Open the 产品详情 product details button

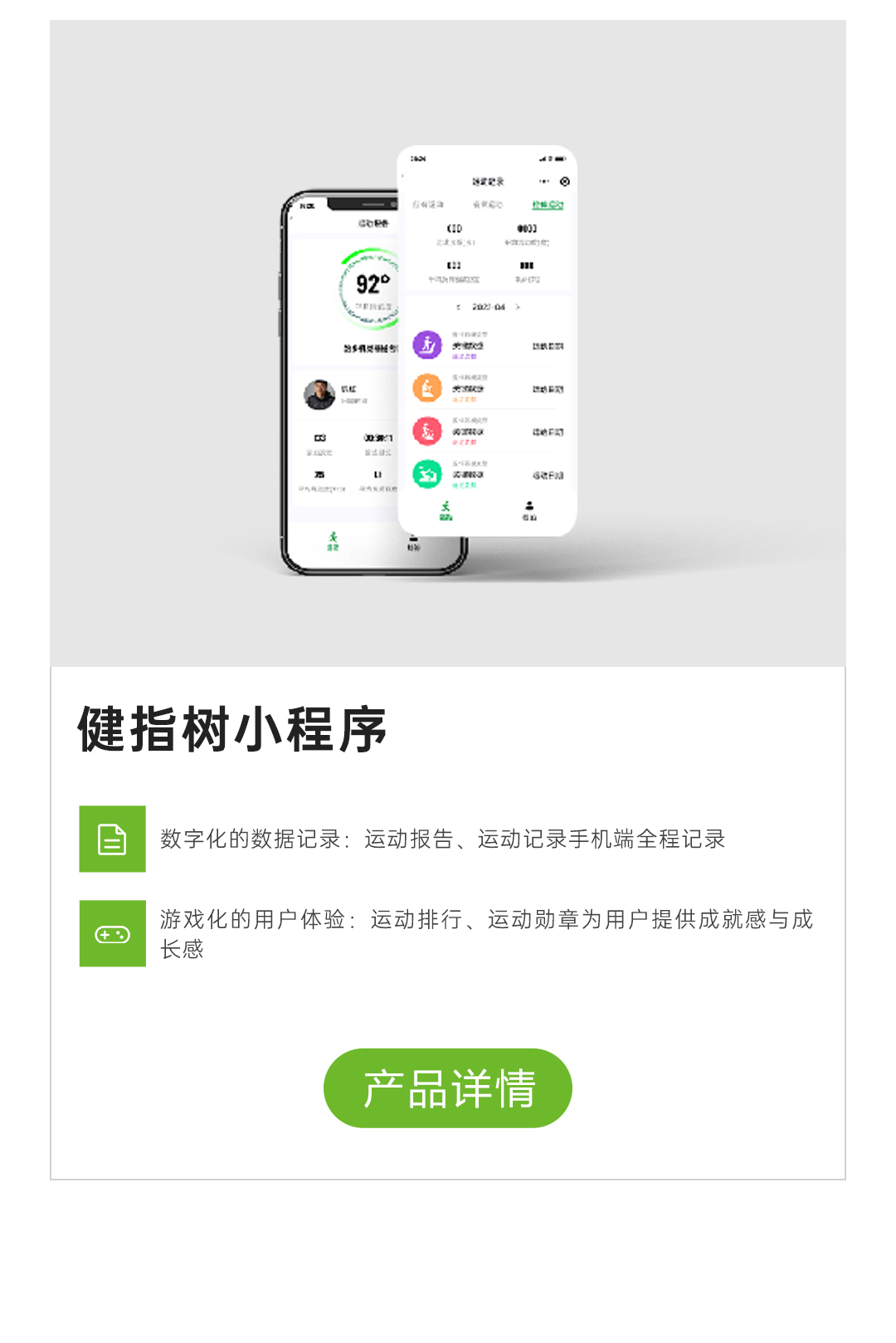[448, 1088]
